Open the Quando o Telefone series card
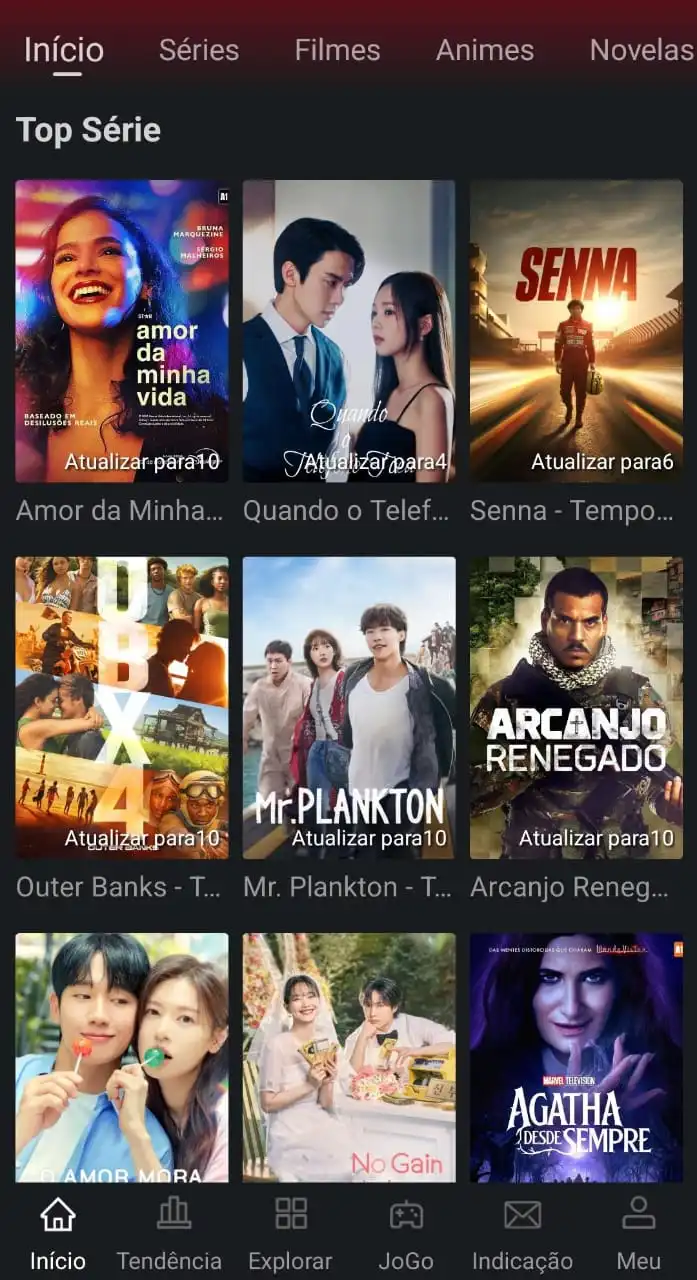 (x=349, y=331)
